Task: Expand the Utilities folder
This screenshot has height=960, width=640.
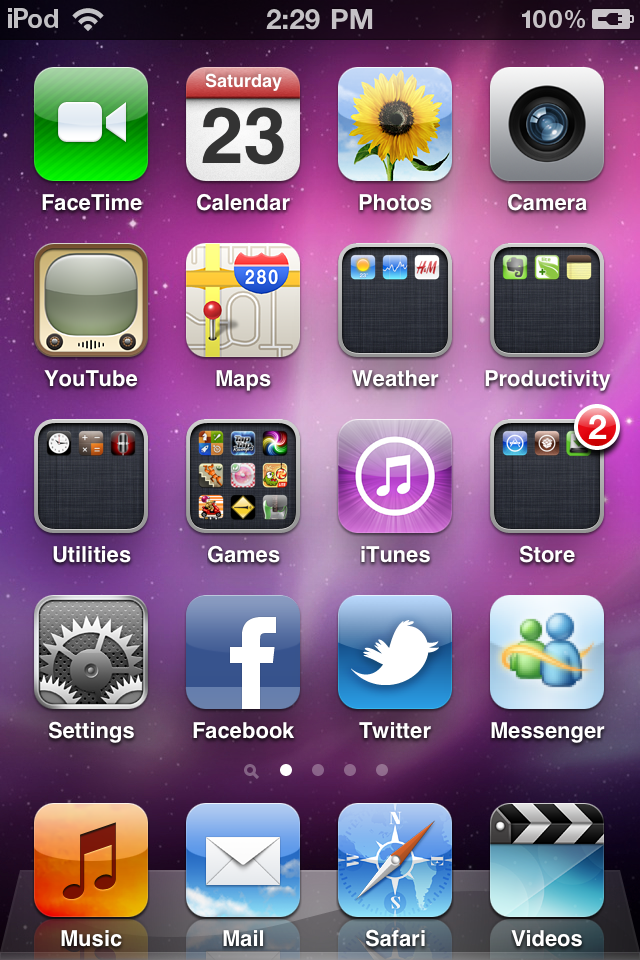Action: [x=91, y=476]
